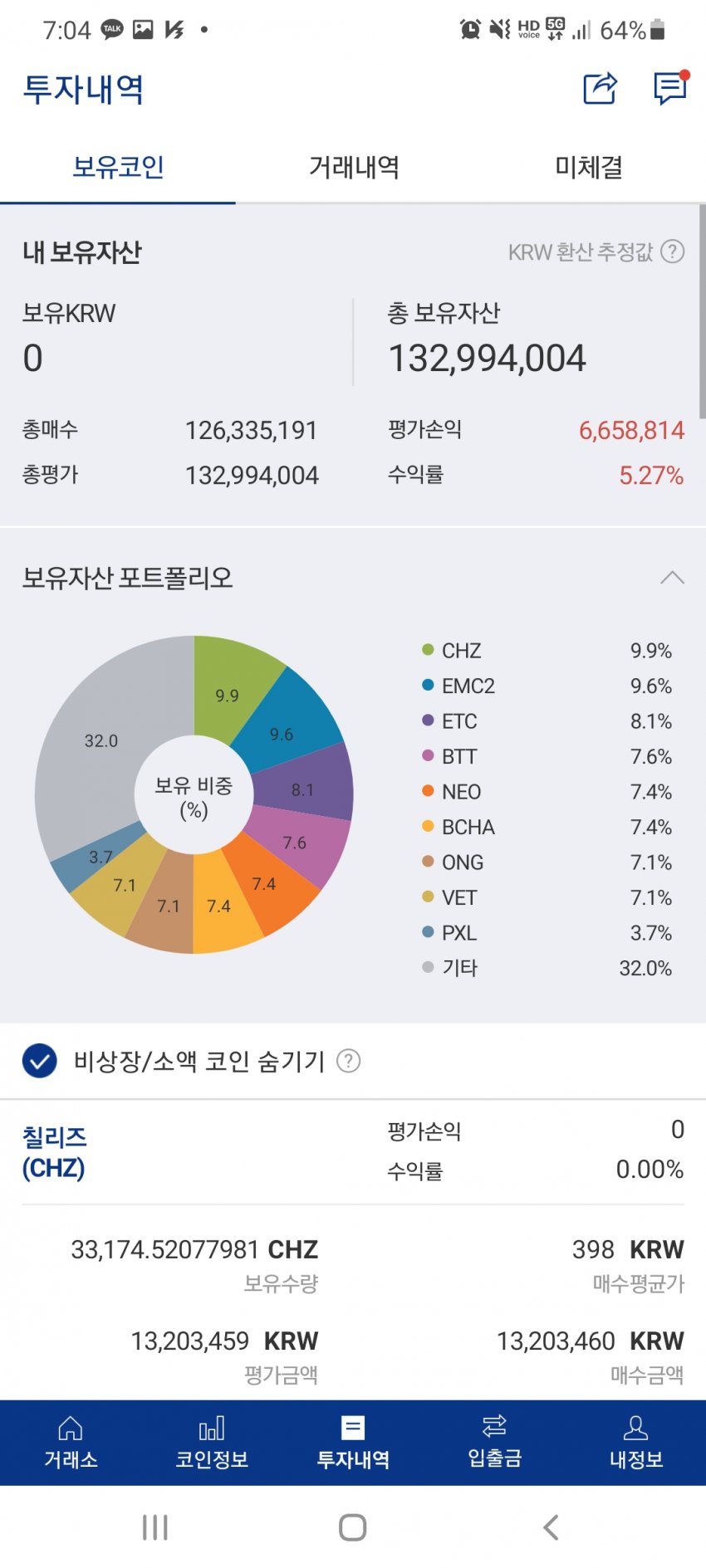
Task: Open the 코인정보 tab
Action: click(x=212, y=1443)
